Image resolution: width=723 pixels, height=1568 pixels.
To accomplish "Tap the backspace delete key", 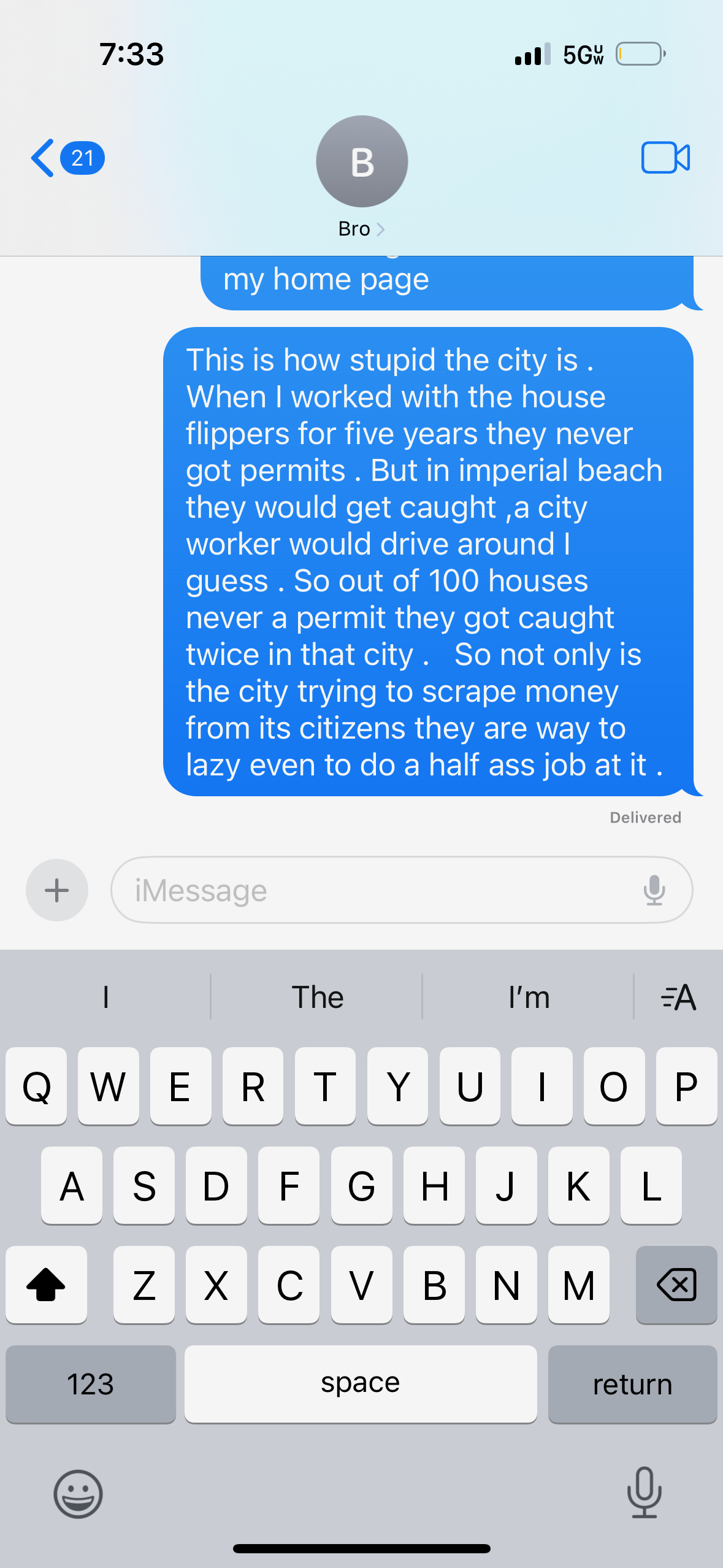I will (676, 1285).
